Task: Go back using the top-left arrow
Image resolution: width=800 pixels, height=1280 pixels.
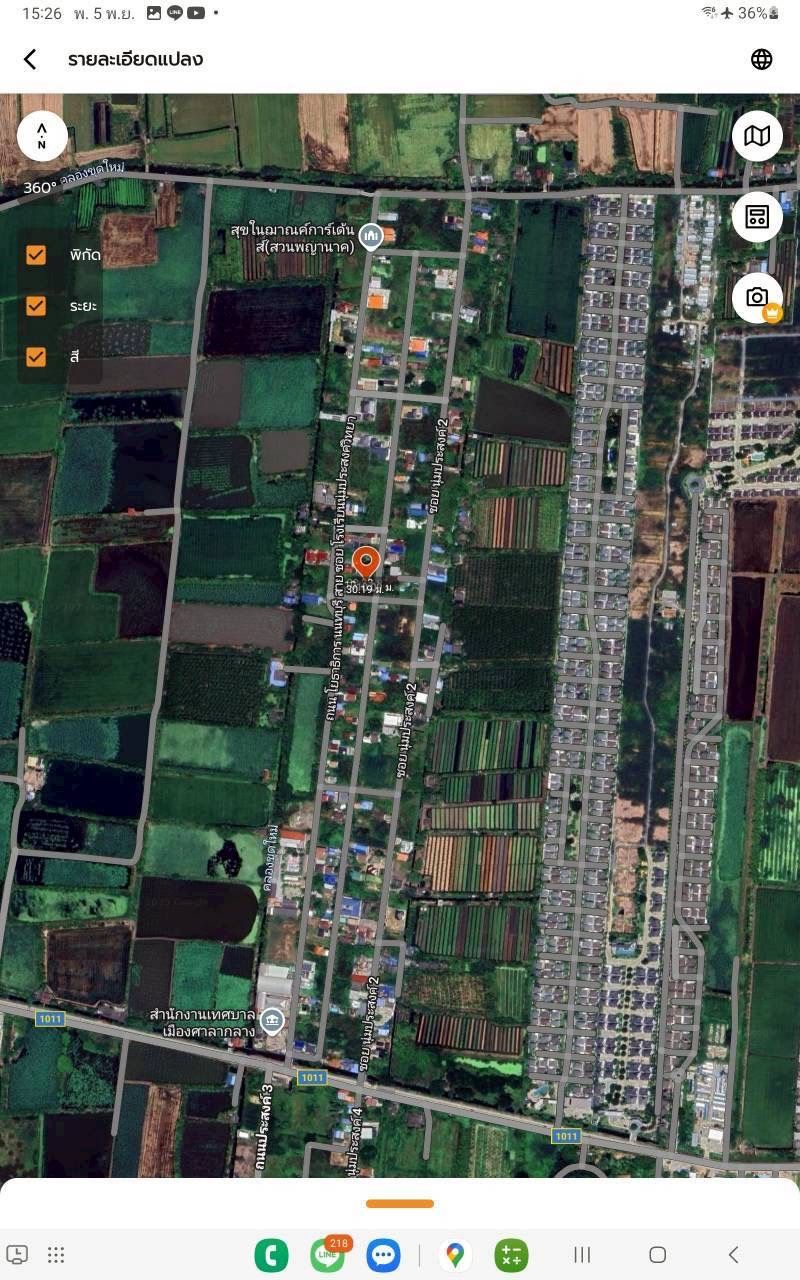Action: 30,59
